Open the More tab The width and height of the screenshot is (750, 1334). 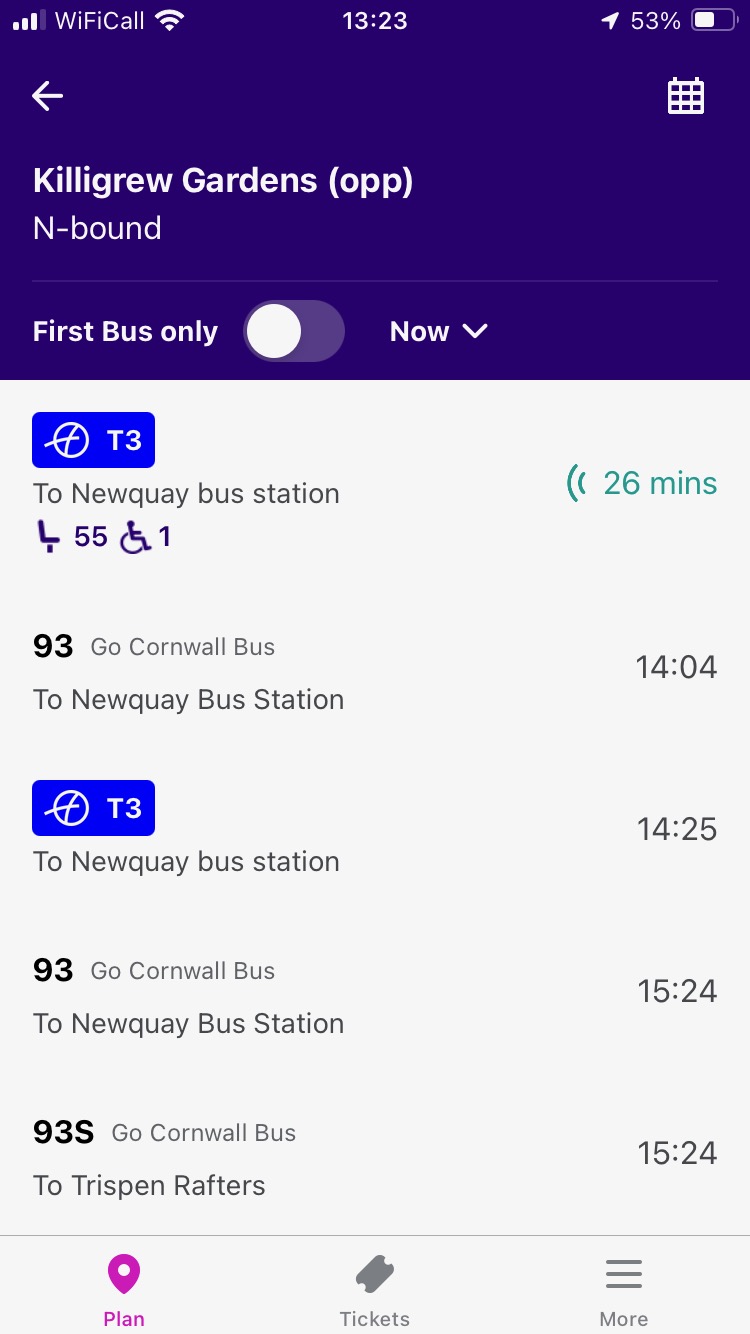624,1290
